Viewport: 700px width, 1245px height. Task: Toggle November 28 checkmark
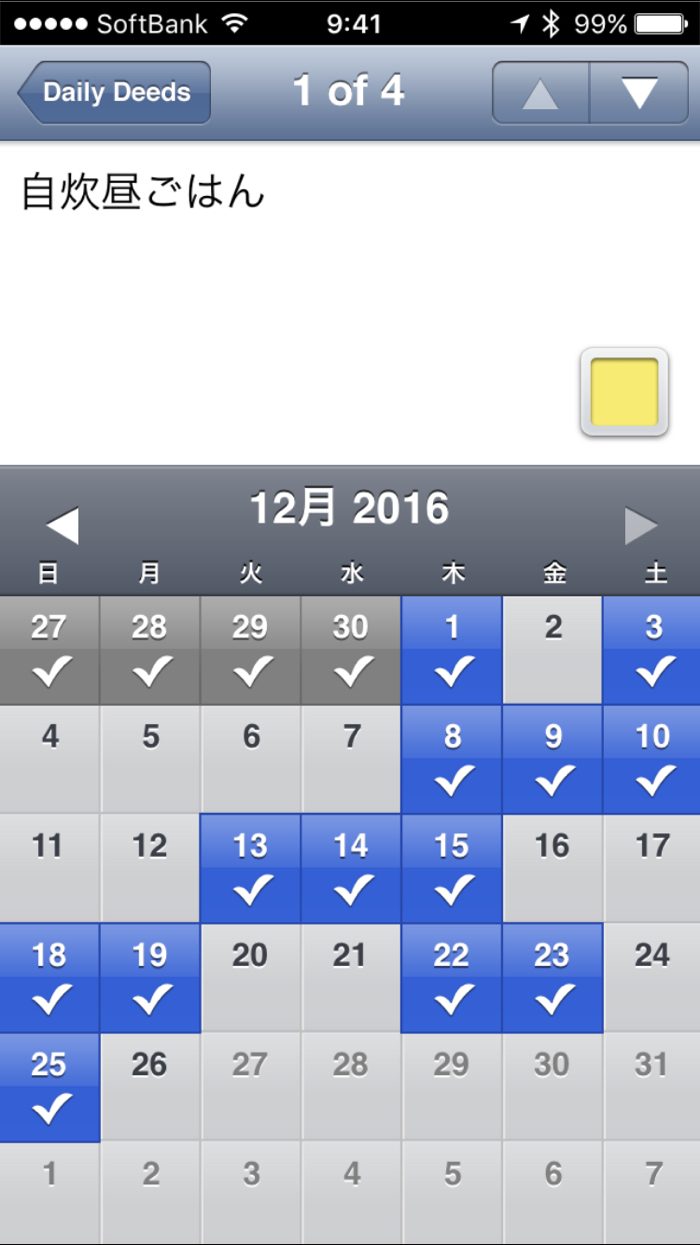pos(150,650)
